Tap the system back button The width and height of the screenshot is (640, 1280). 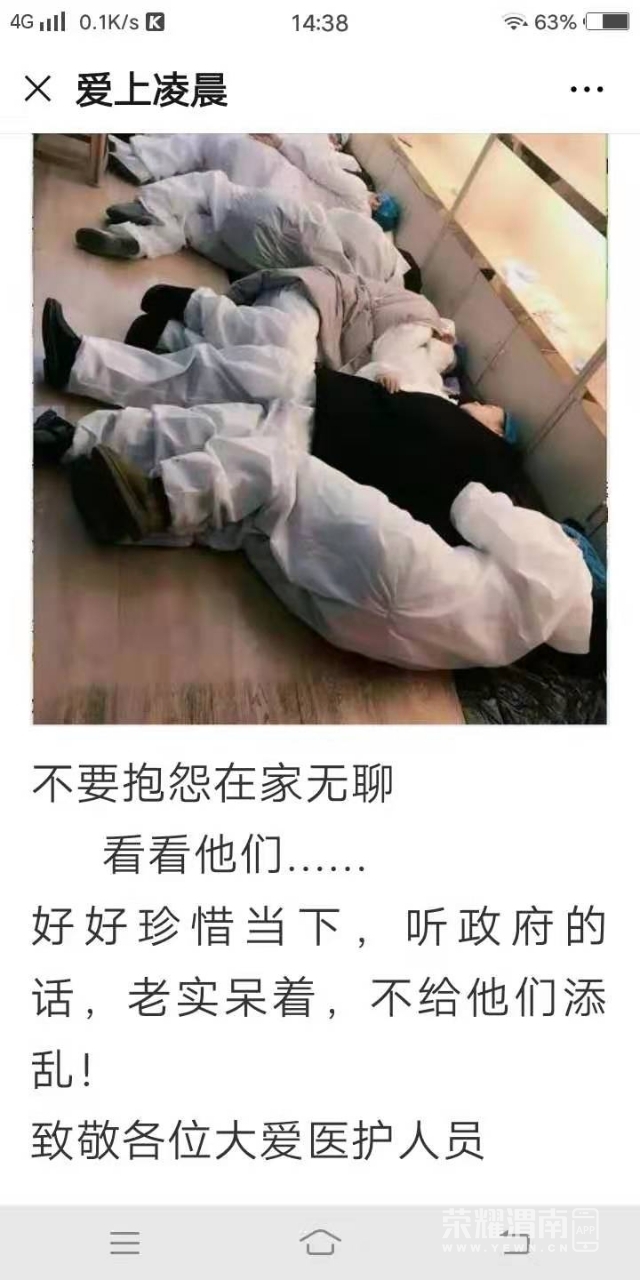tap(517, 1242)
